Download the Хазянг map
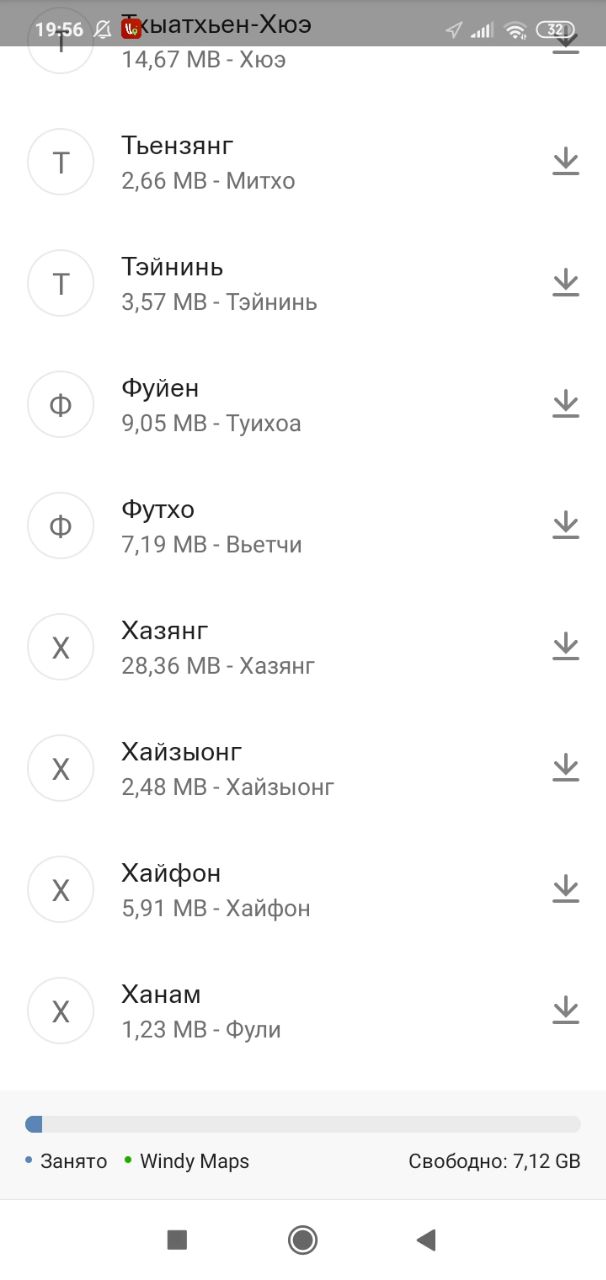This screenshot has width=606, height=1280. pyautogui.click(x=565, y=646)
